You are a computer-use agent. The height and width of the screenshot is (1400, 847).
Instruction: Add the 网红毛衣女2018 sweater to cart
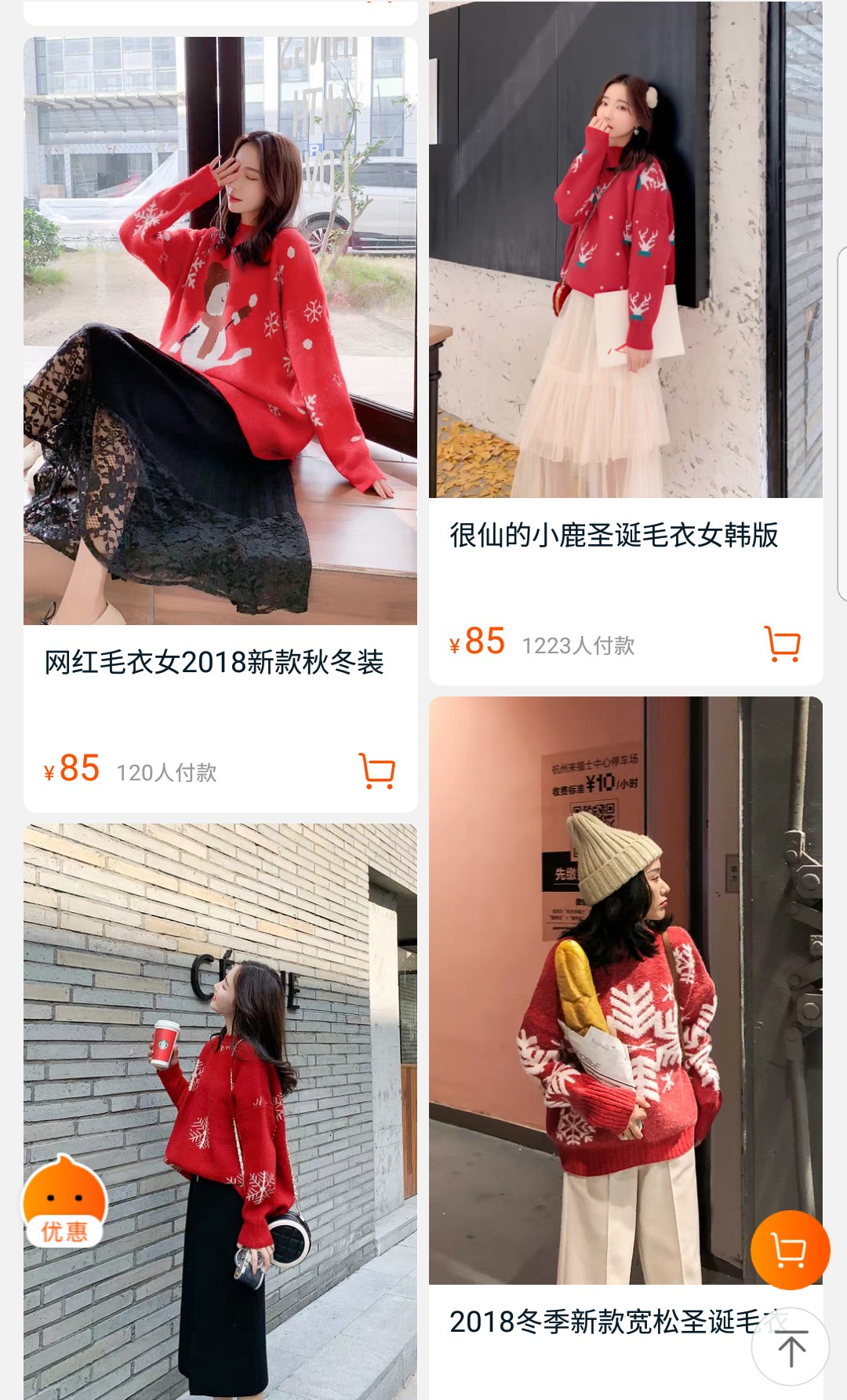pos(376,771)
